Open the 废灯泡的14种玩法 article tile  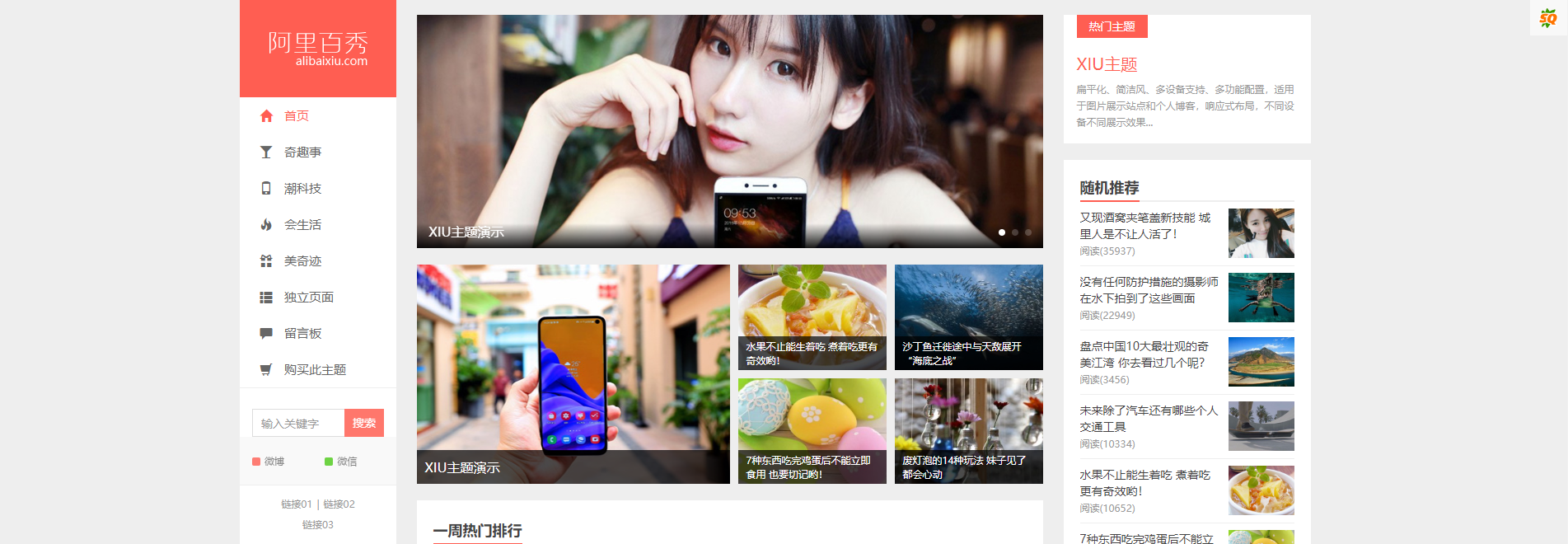pos(968,431)
